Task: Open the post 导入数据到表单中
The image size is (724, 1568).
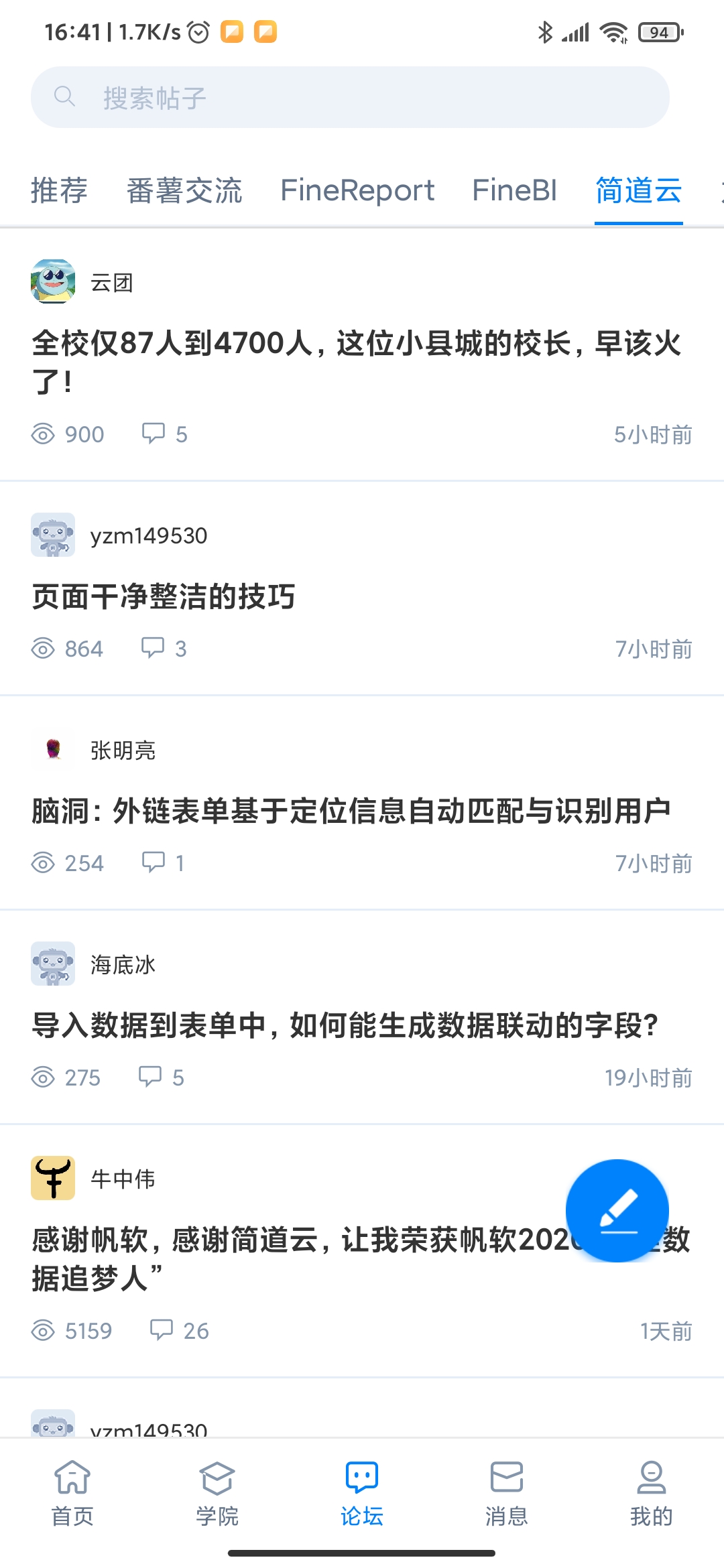Action: tap(345, 1025)
